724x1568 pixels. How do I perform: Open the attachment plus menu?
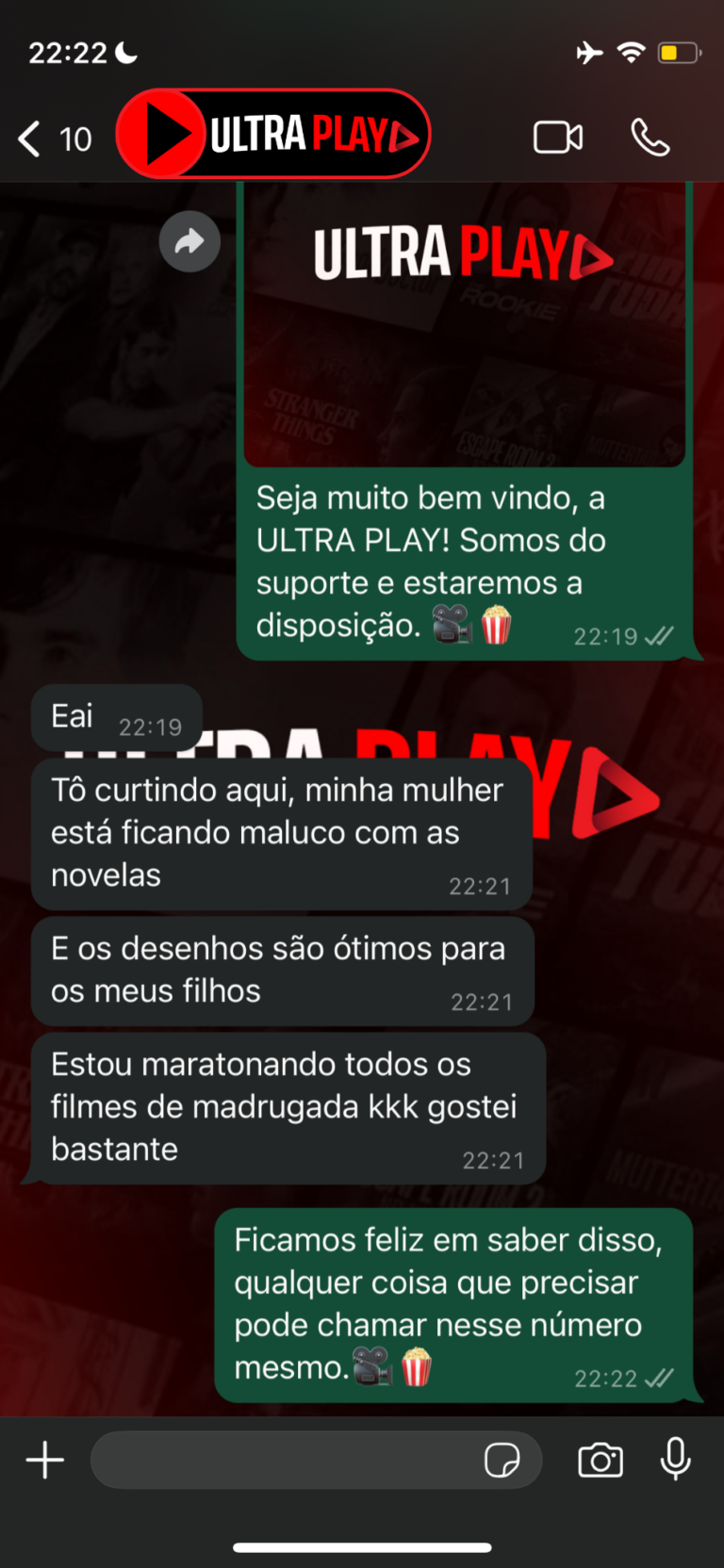[44, 1461]
